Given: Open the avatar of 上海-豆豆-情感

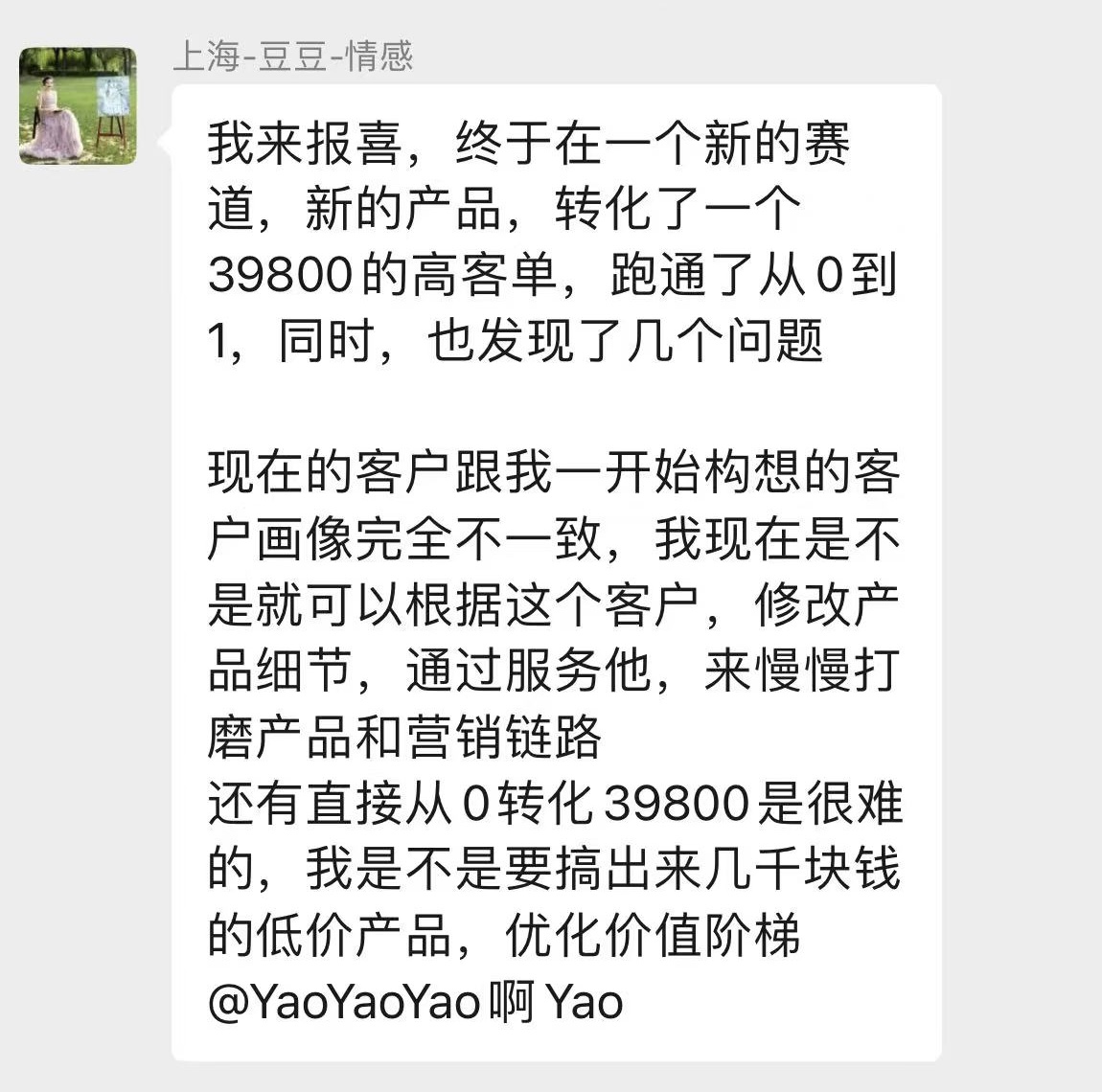Looking at the screenshot, I should click(x=78, y=106).
